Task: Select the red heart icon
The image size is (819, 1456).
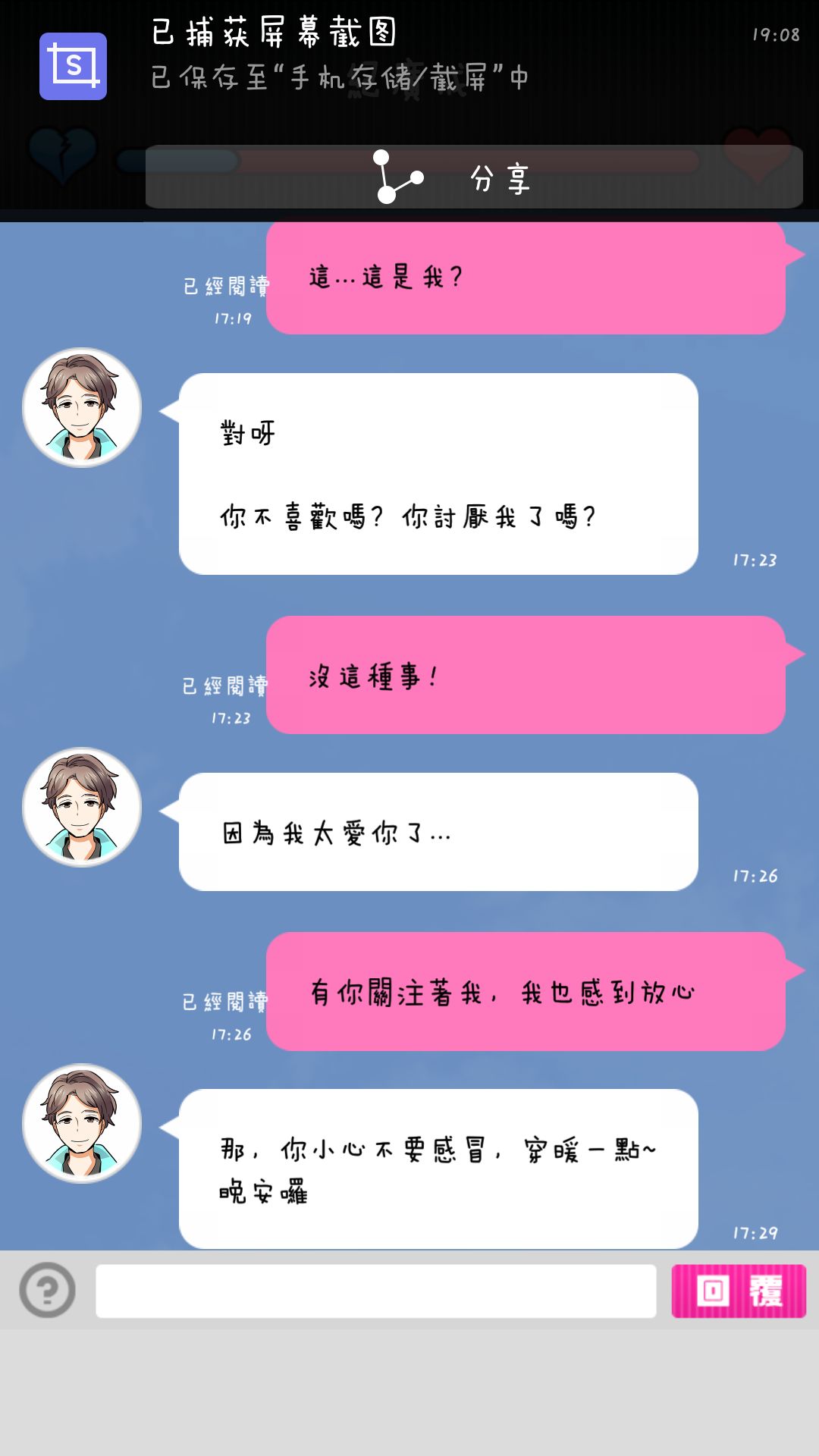Action: pyautogui.click(x=758, y=155)
